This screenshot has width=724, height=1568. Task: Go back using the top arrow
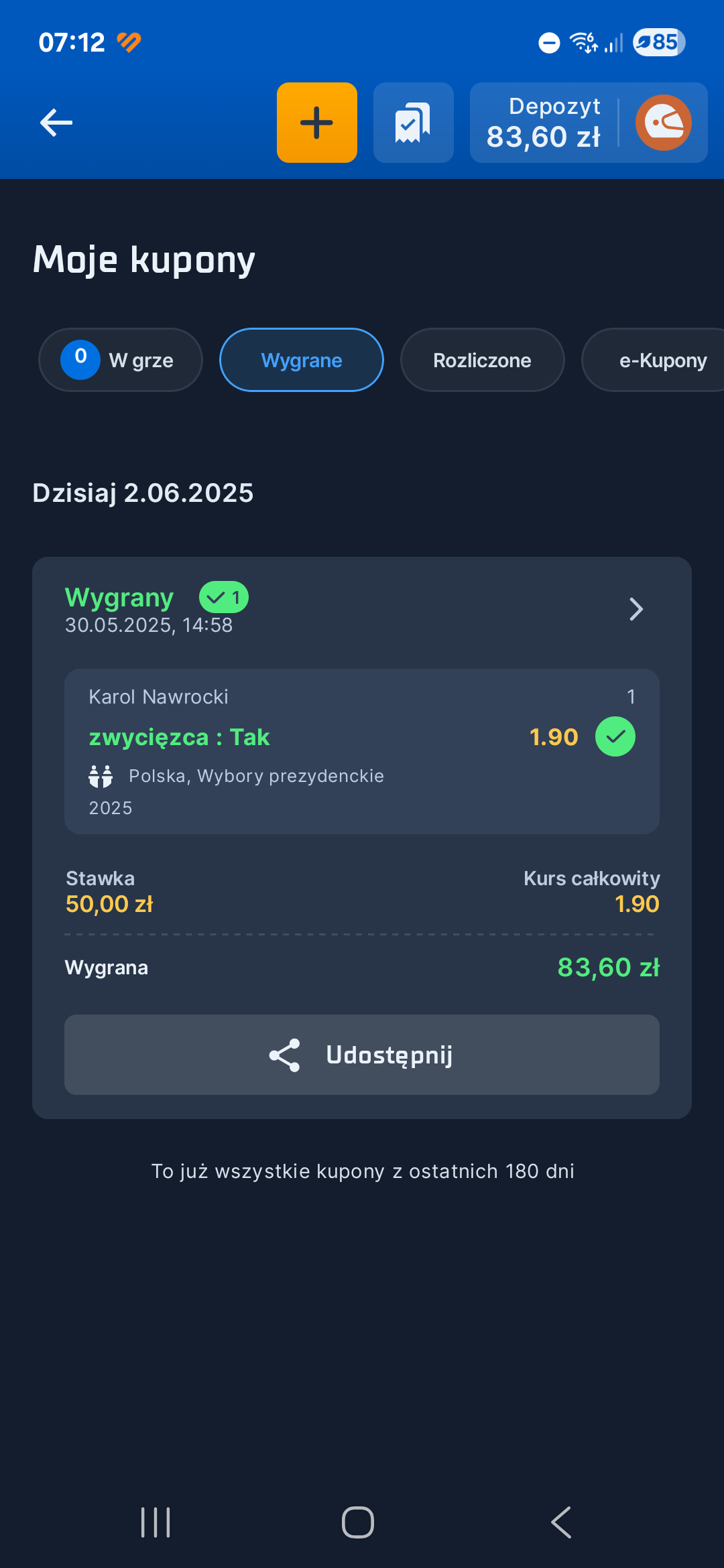[x=56, y=123]
